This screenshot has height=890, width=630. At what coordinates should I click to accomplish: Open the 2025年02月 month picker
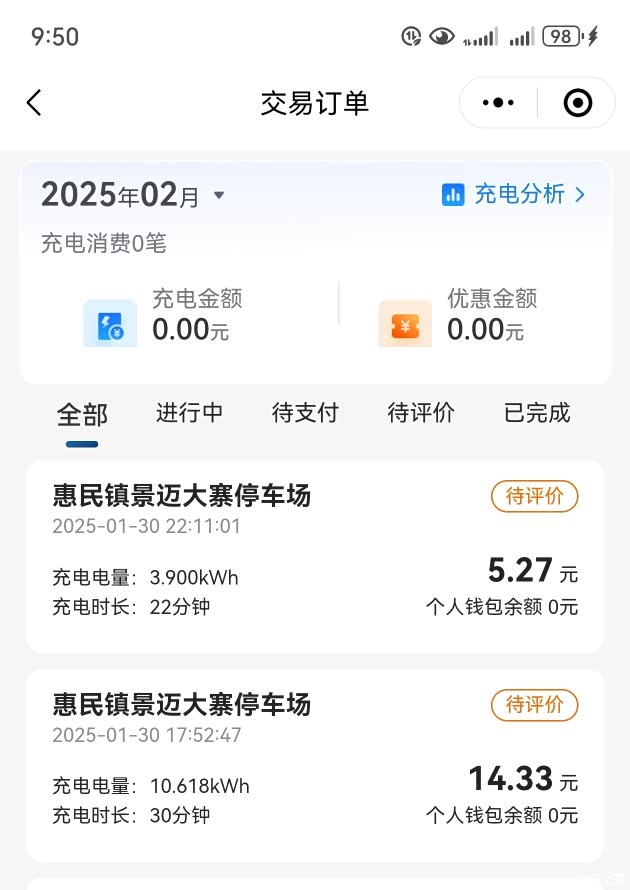tap(134, 195)
